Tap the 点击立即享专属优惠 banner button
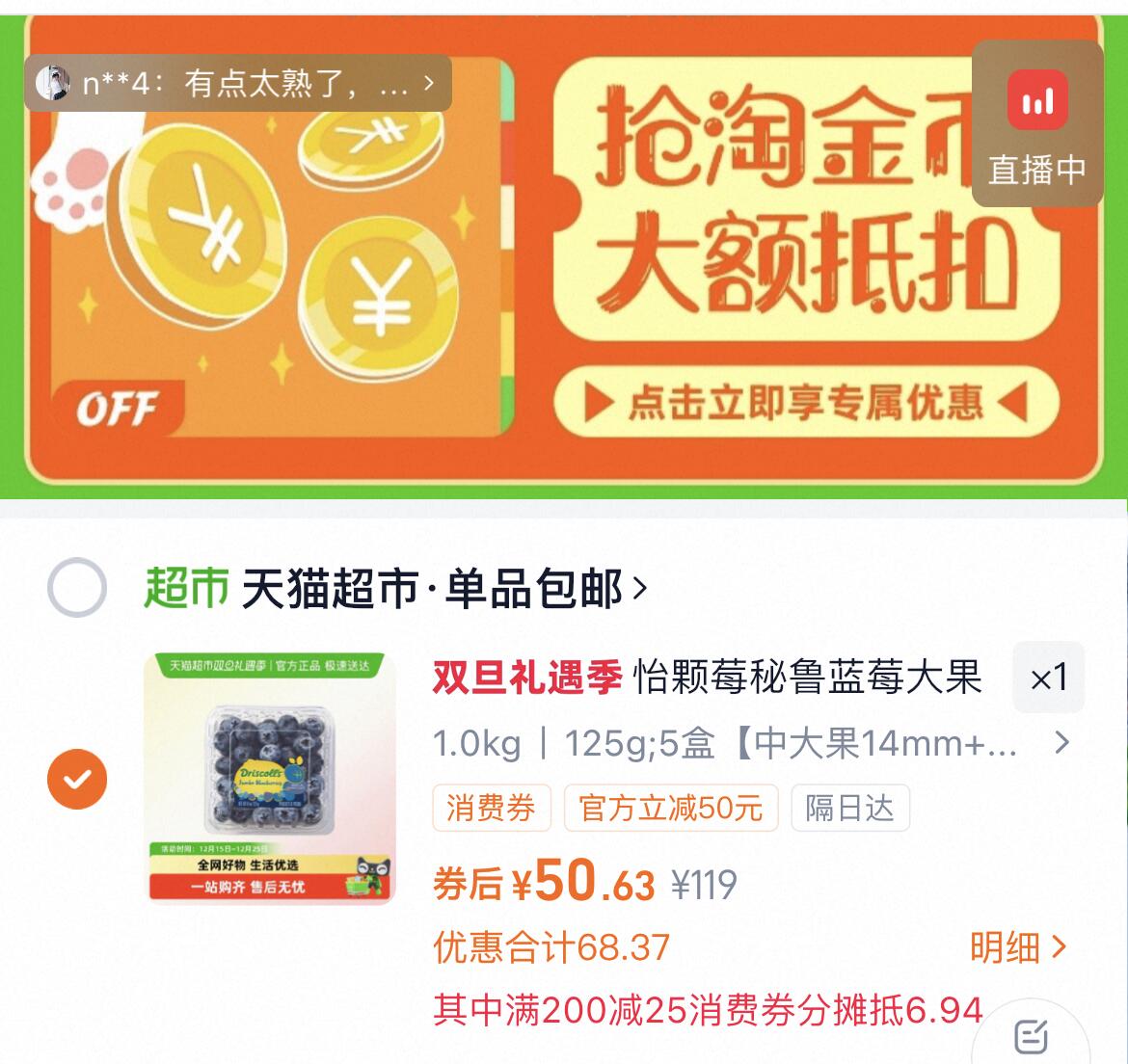Image resolution: width=1128 pixels, height=1064 pixels. [x=805, y=403]
